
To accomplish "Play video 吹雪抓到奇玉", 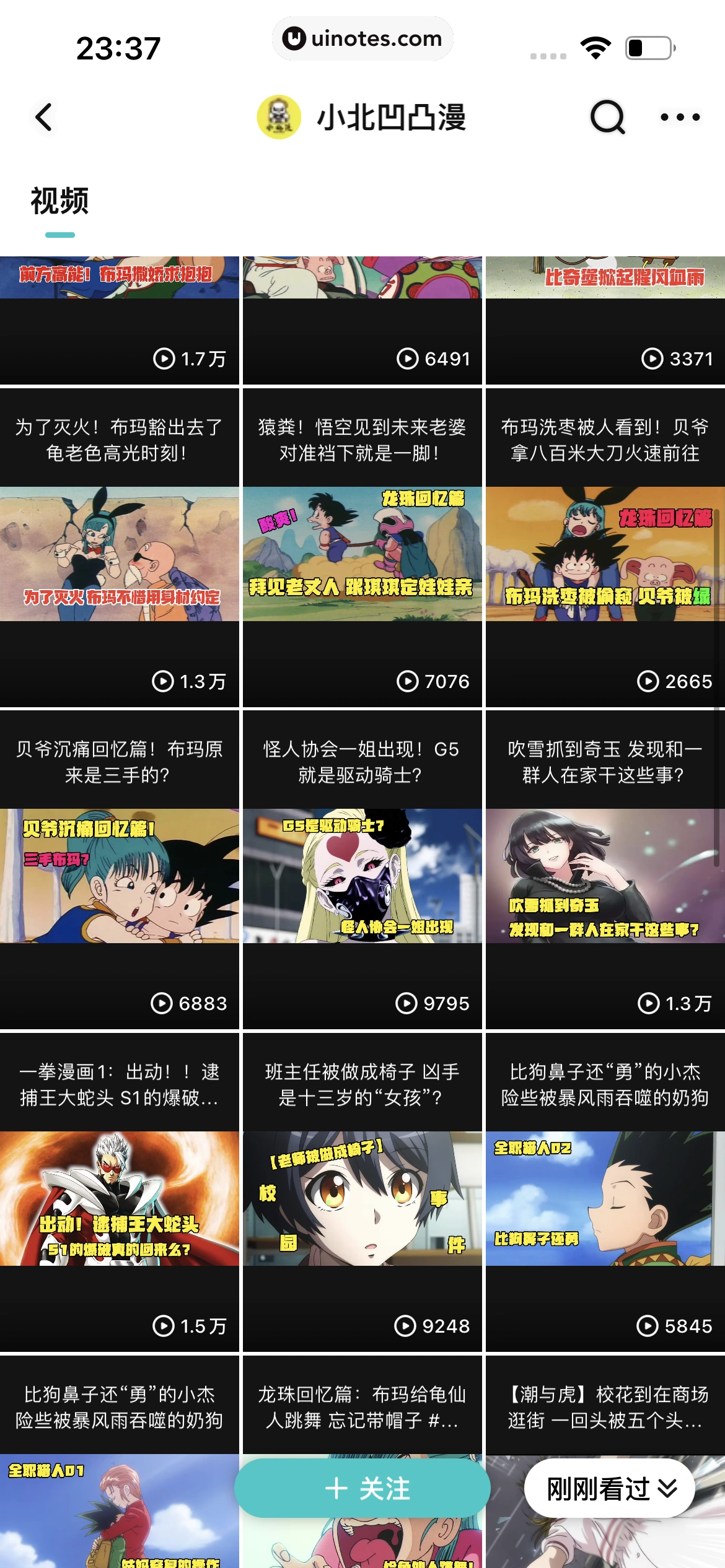I will (x=605, y=876).
